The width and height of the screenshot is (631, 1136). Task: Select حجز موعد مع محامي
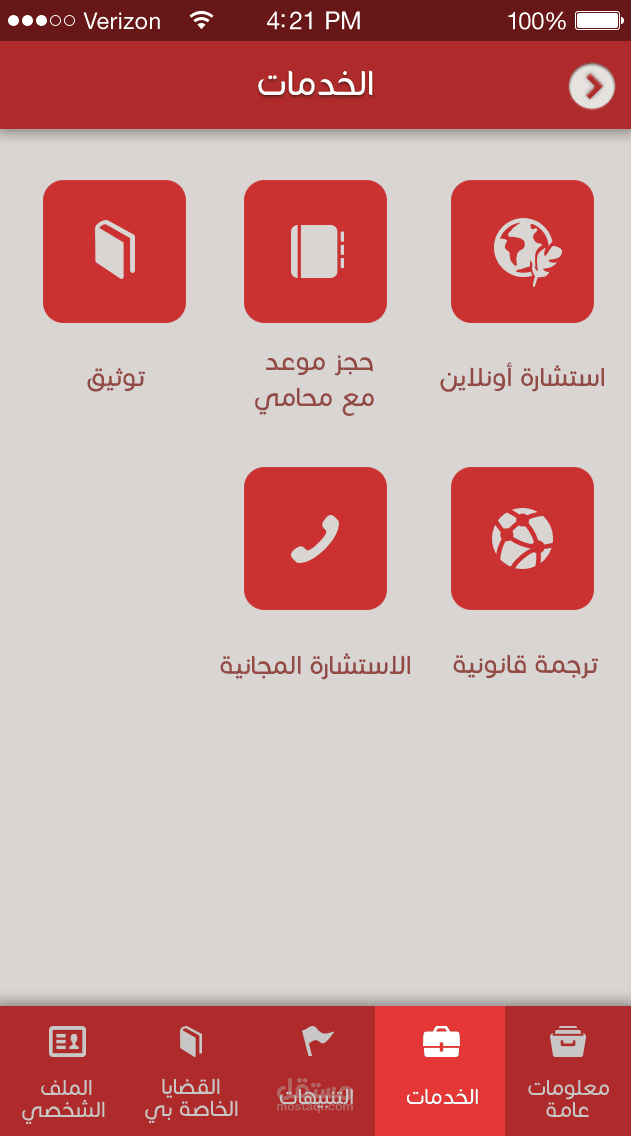pos(315,251)
